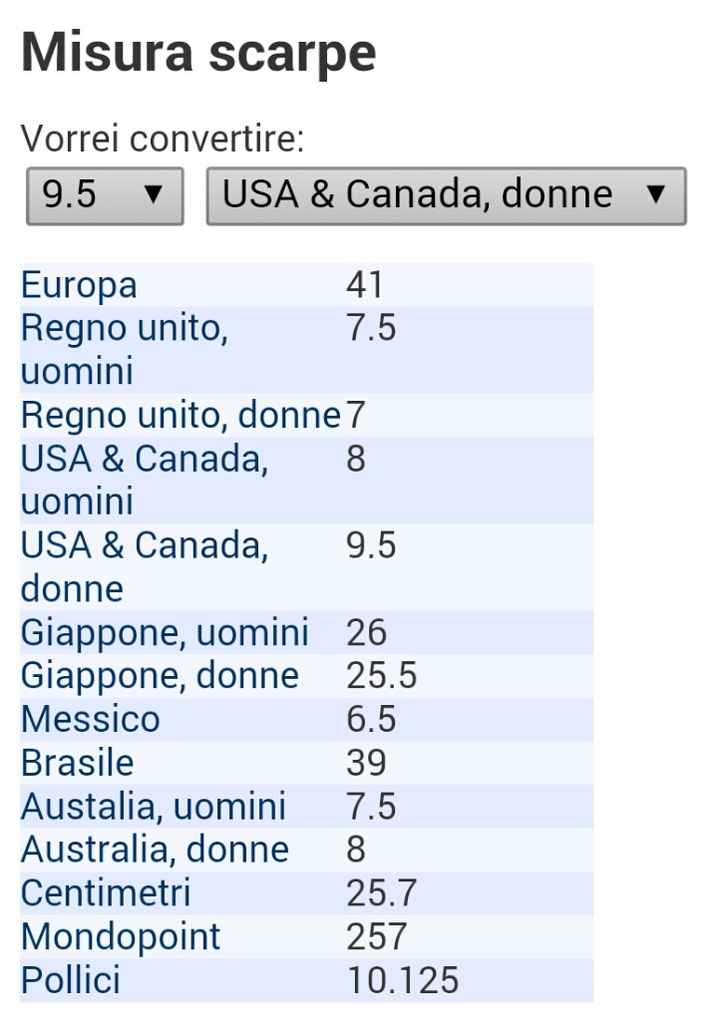The width and height of the screenshot is (720, 1021).
Task: Open the USA & Canada, donne dropdown
Action: [x=445, y=195]
